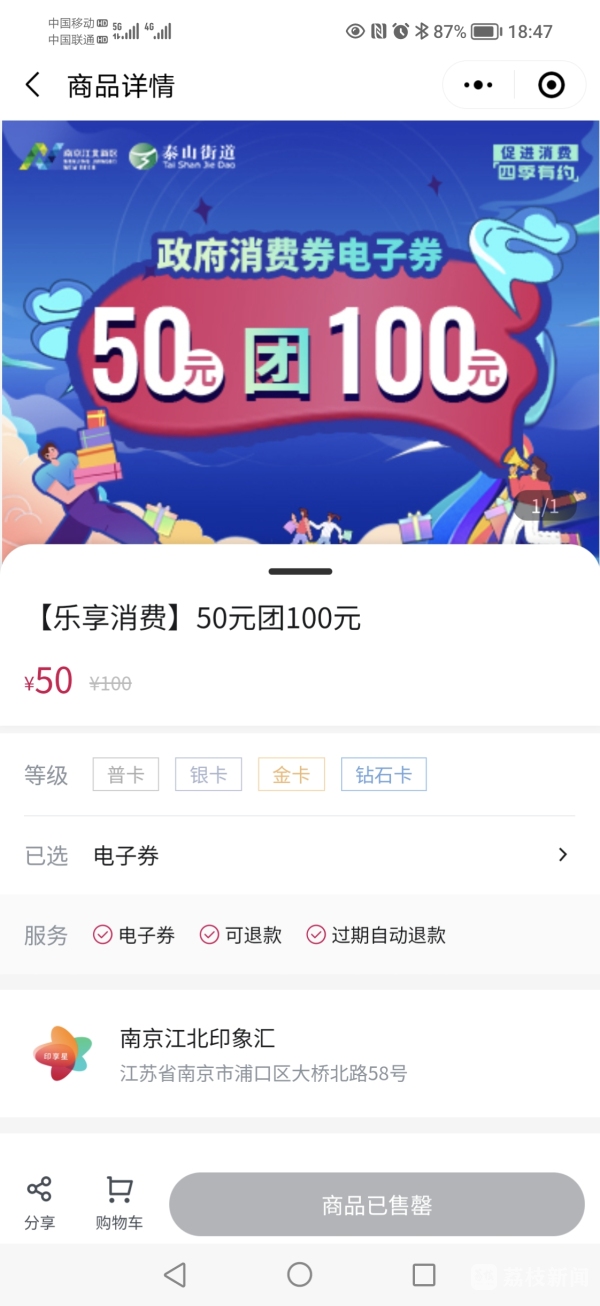Open the store 南京江北印象汇
The height and width of the screenshot is (1306, 600).
tap(300, 1053)
